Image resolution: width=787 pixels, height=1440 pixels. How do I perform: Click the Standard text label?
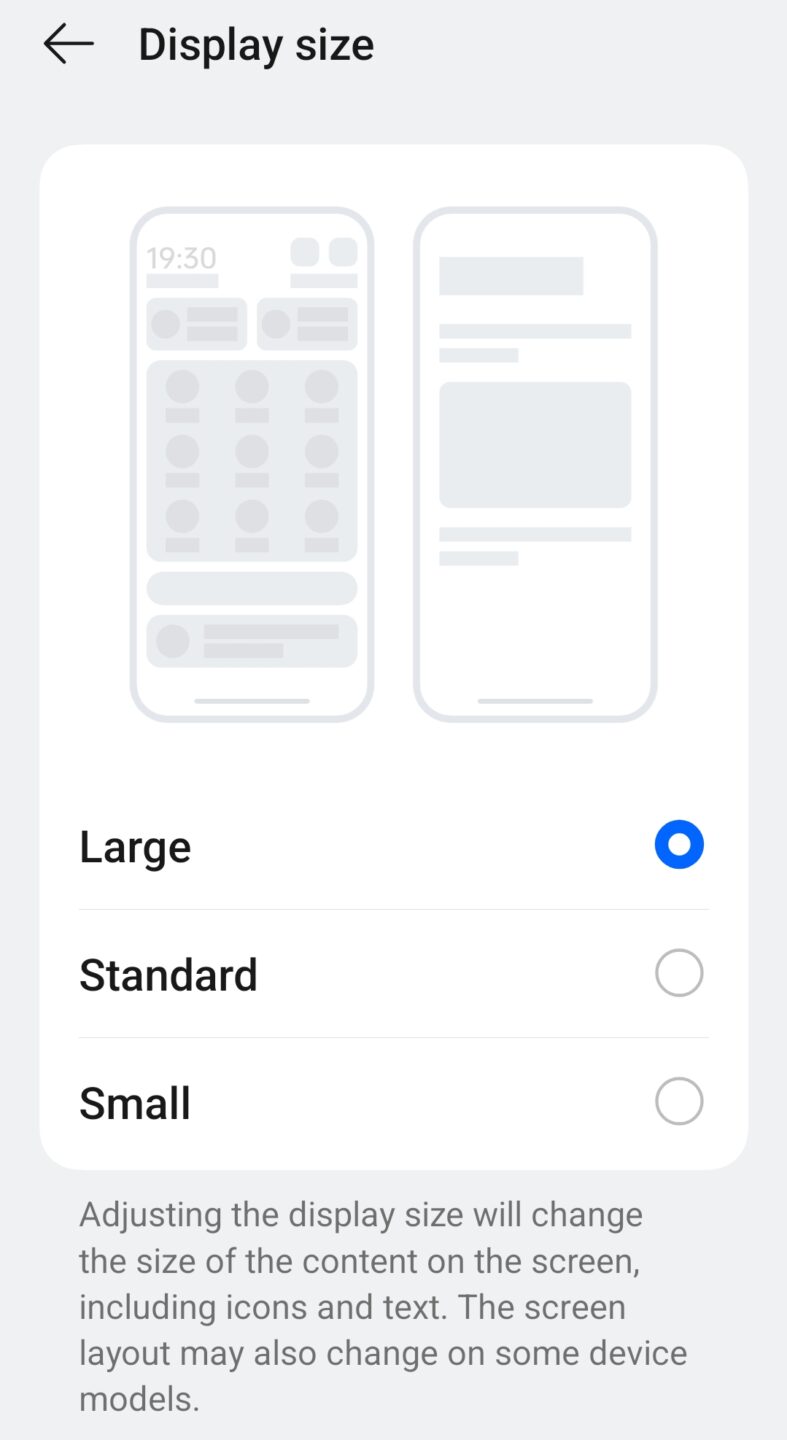(x=168, y=974)
